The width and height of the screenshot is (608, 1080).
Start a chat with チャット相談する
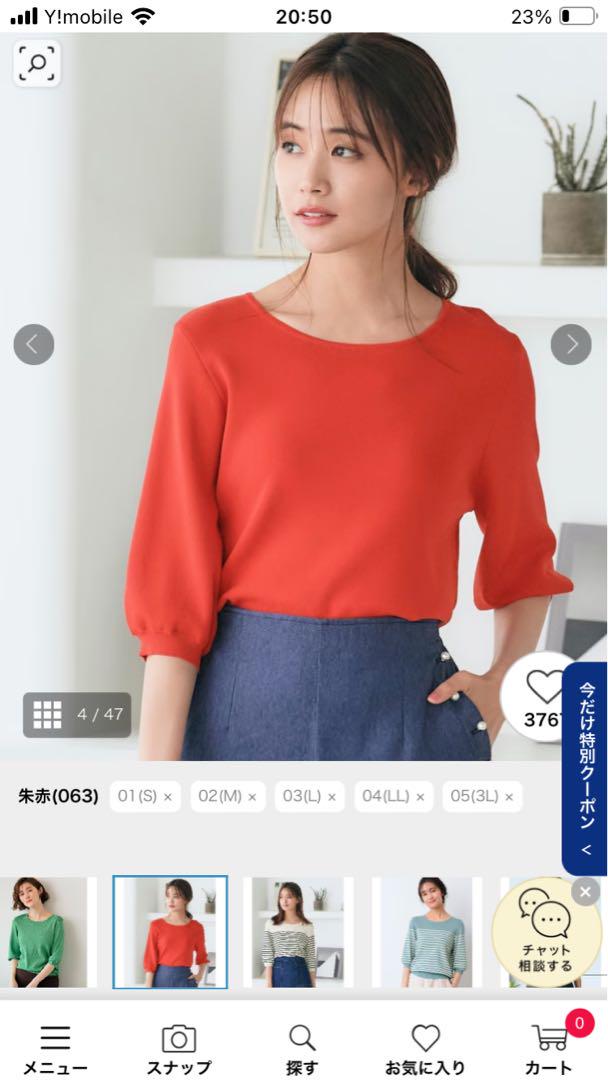point(545,931)
